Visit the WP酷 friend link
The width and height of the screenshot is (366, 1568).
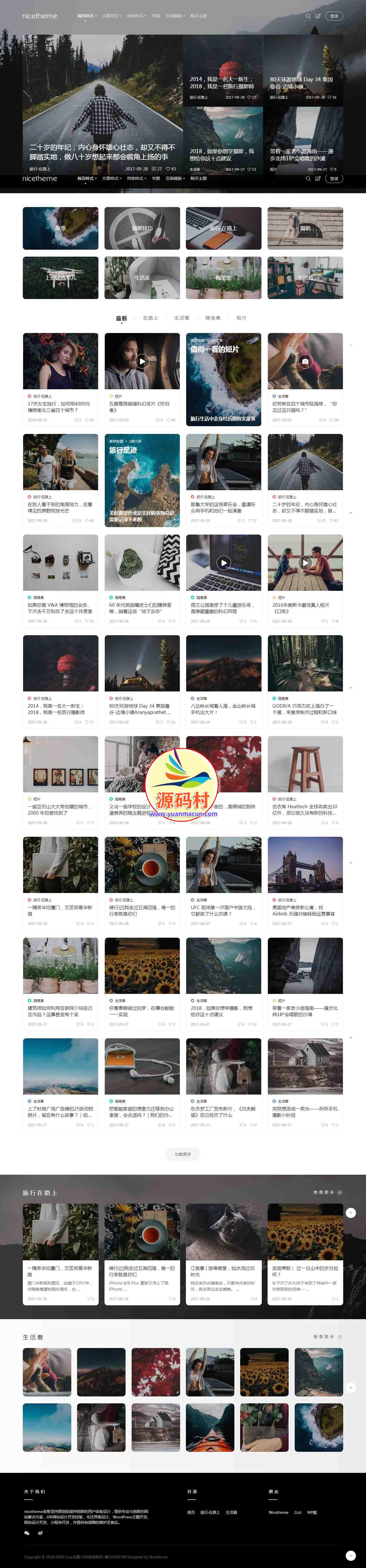point(312,1512)
